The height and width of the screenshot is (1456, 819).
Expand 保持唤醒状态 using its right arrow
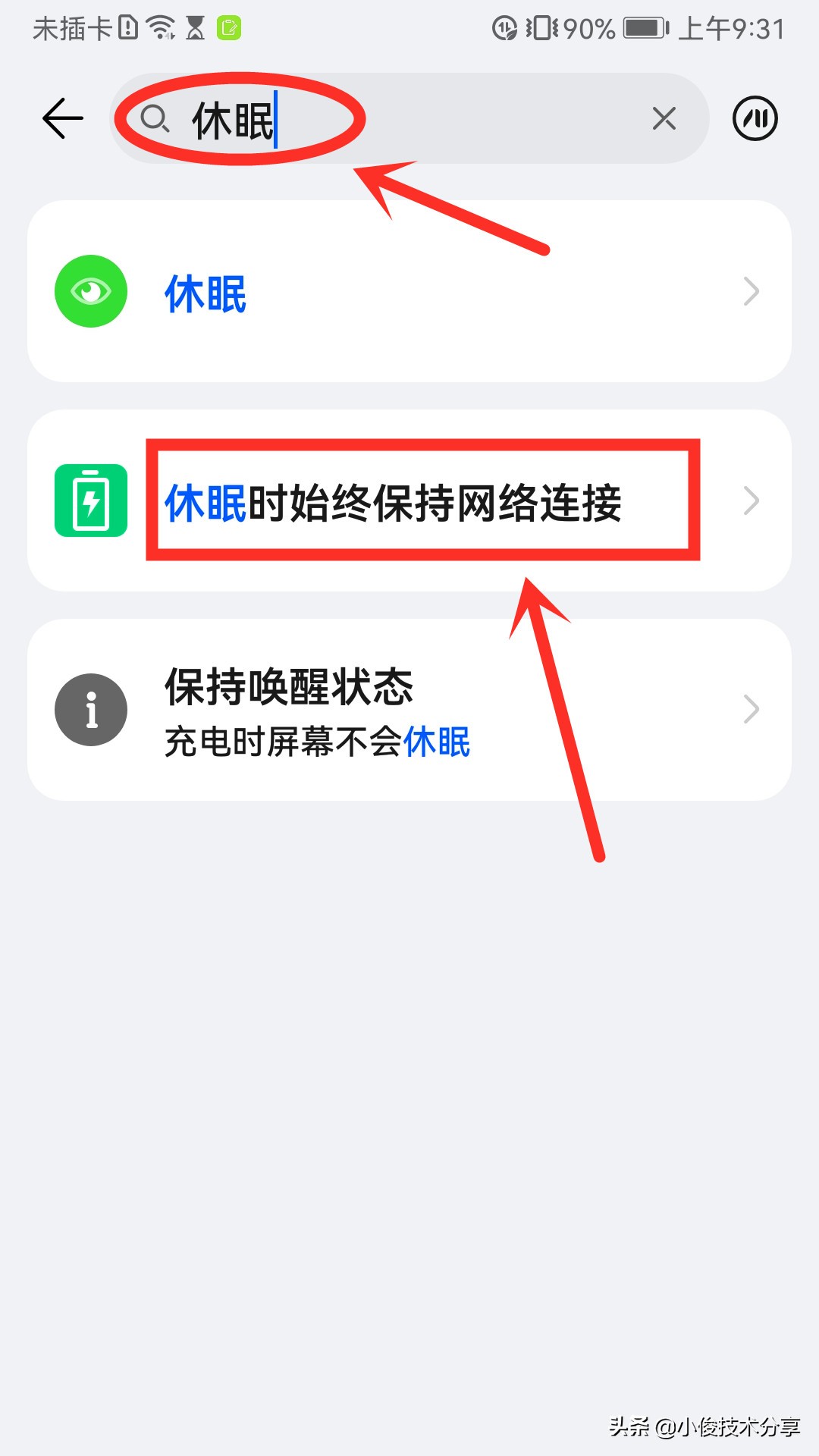tap(750, 708)
